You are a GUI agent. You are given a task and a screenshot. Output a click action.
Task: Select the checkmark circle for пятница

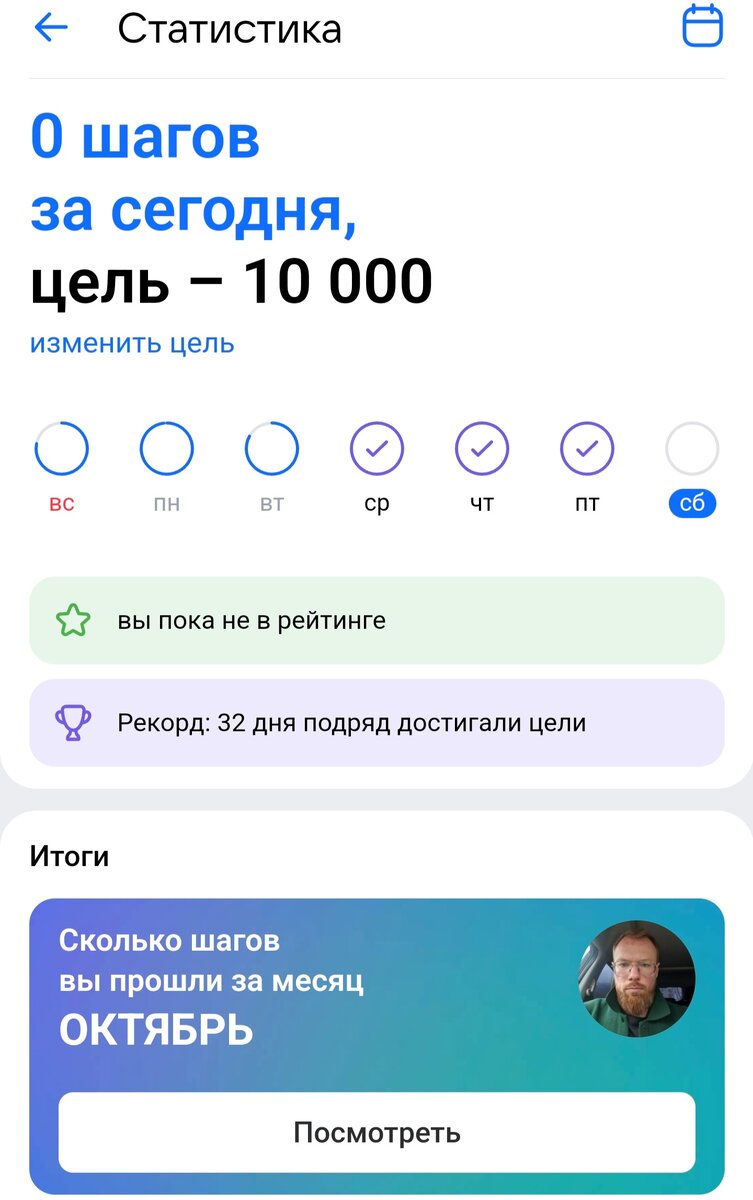(x=587, y=448)
